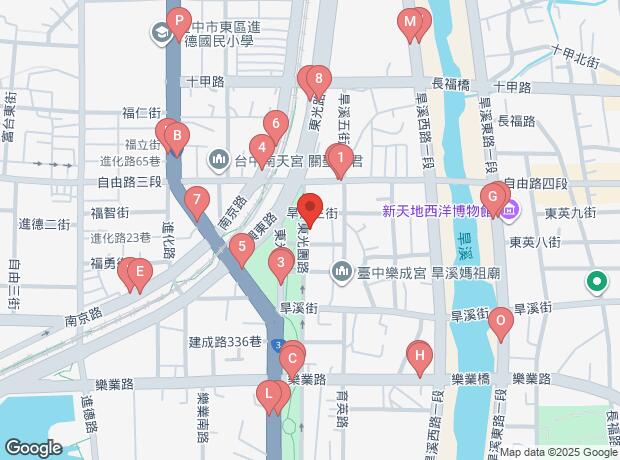The height and width of the screenshot is (460, 620).
Task: Open the G marker pin
Action: [492, 196]
